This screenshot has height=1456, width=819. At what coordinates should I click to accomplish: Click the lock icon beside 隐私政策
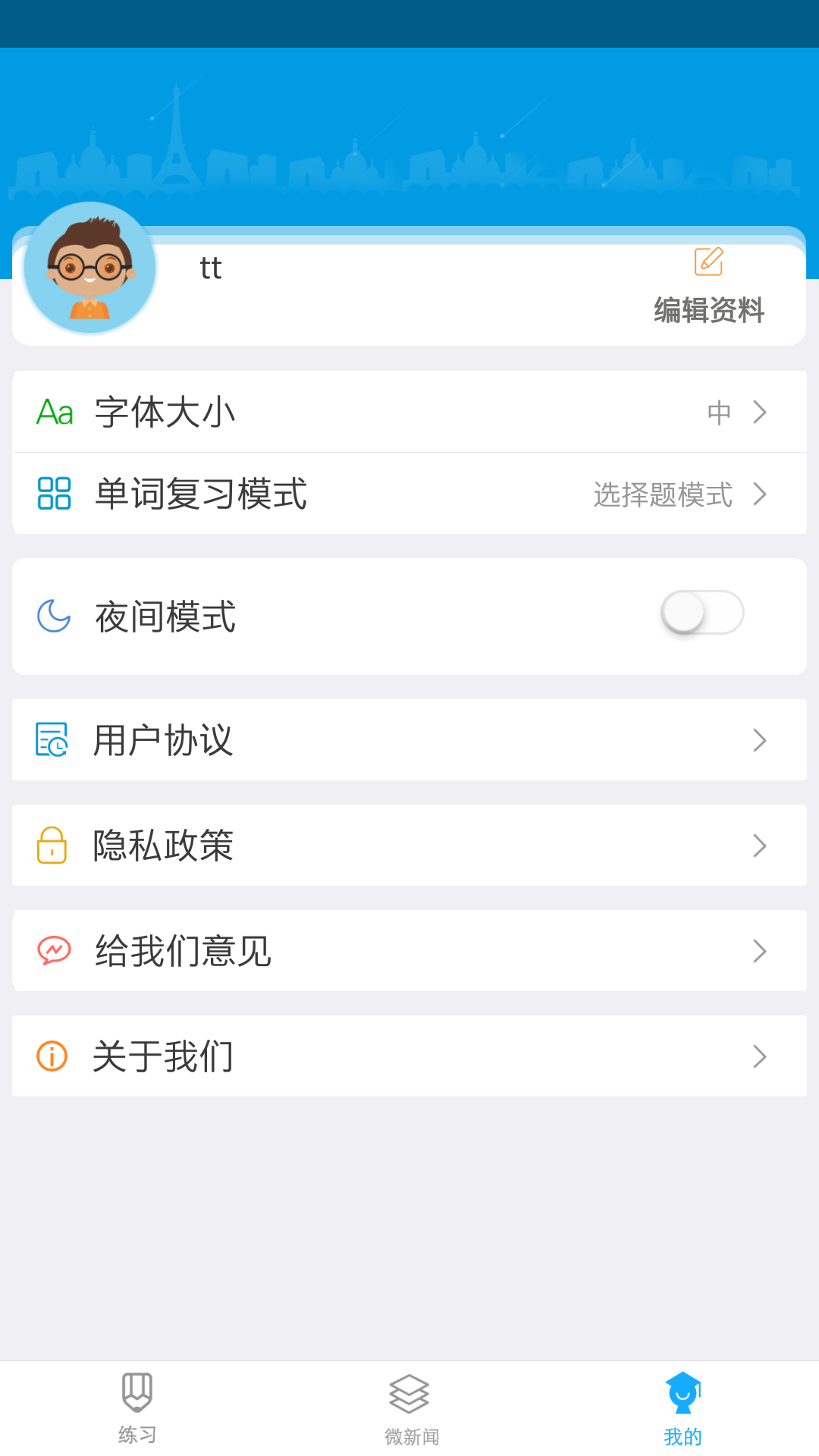pos(52,845)
